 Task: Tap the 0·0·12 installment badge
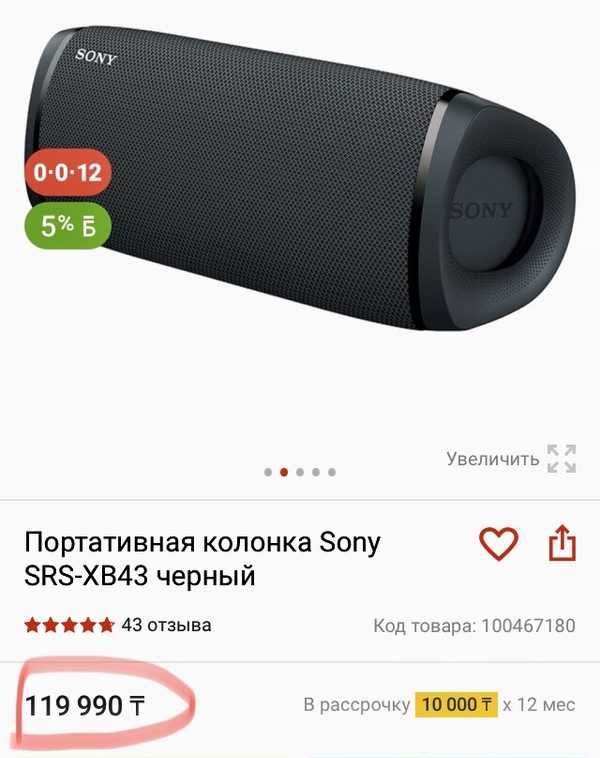pyautogui.click(x=68, y=173)
